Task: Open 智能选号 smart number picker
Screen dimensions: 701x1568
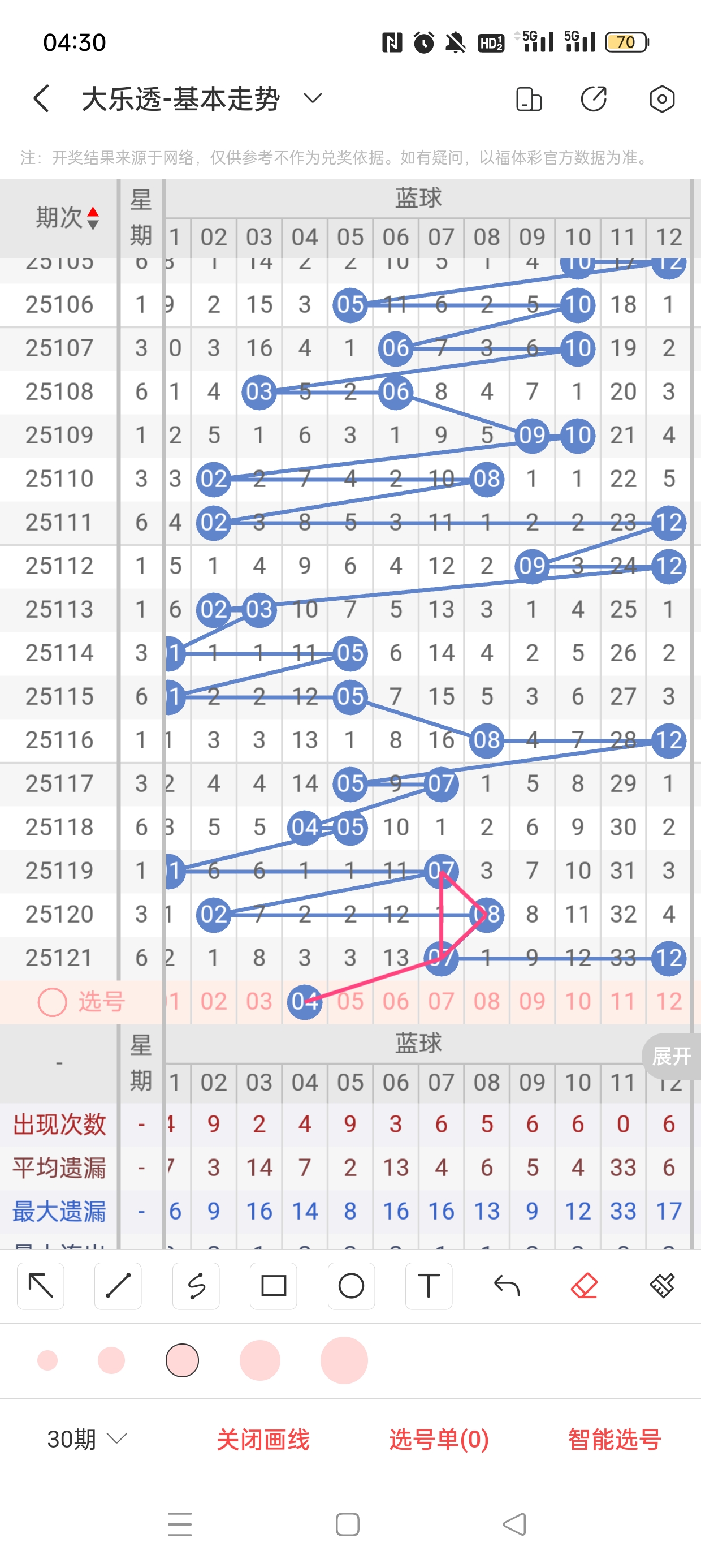Action: (615, 1439)
